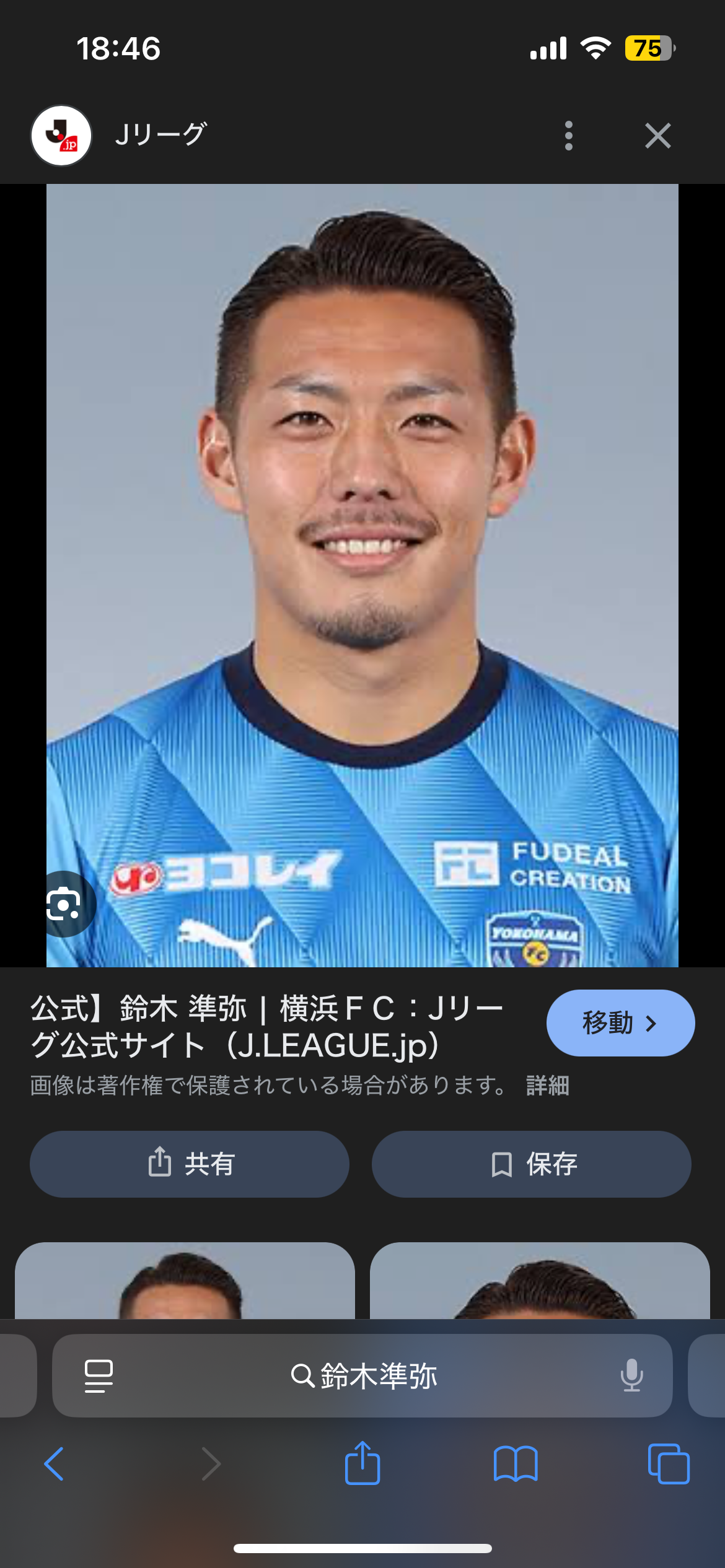The height and width of the screenshot is (1568, 725).
Task: Close the image viewer
Action: (657, 136)
